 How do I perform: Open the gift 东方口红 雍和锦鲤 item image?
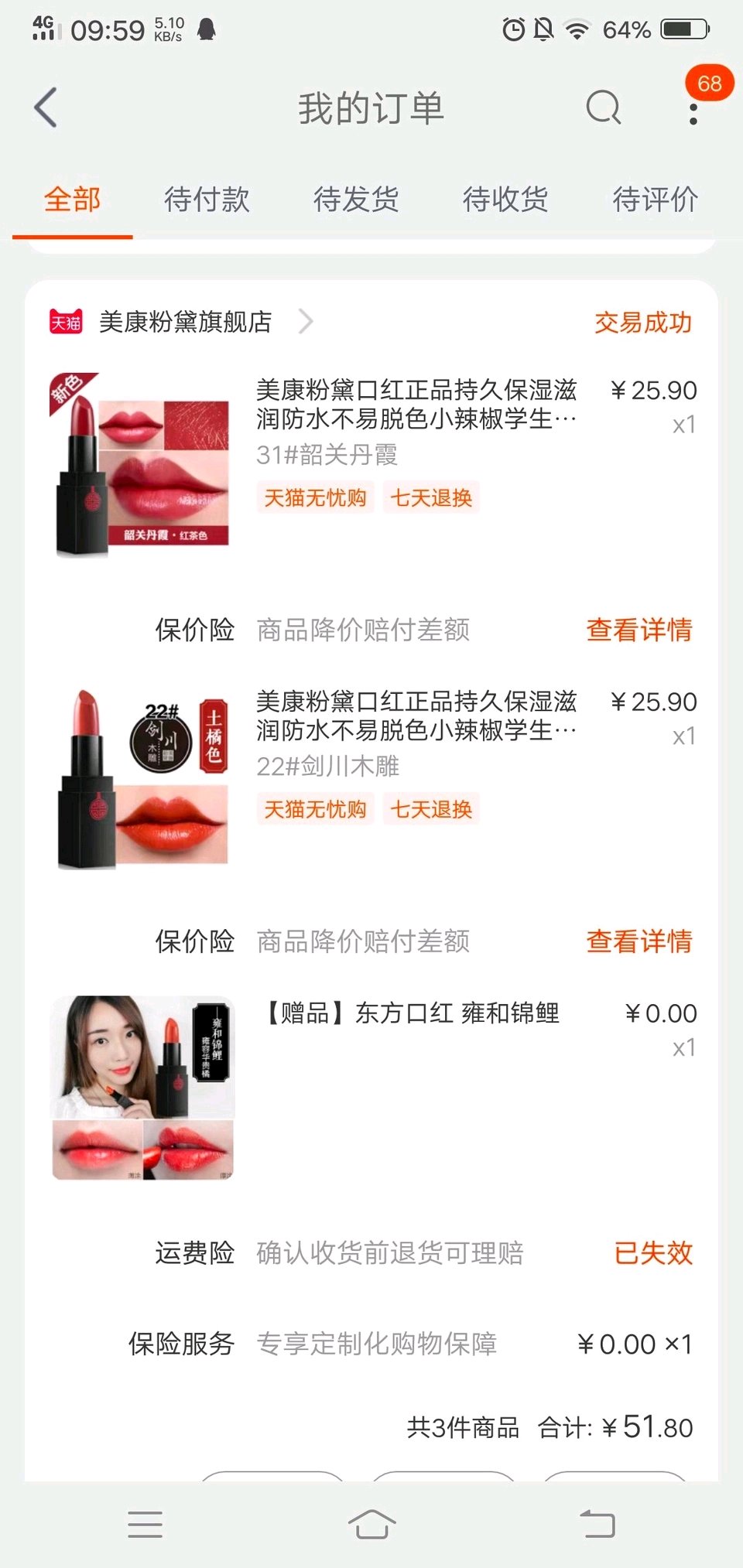142,1088
